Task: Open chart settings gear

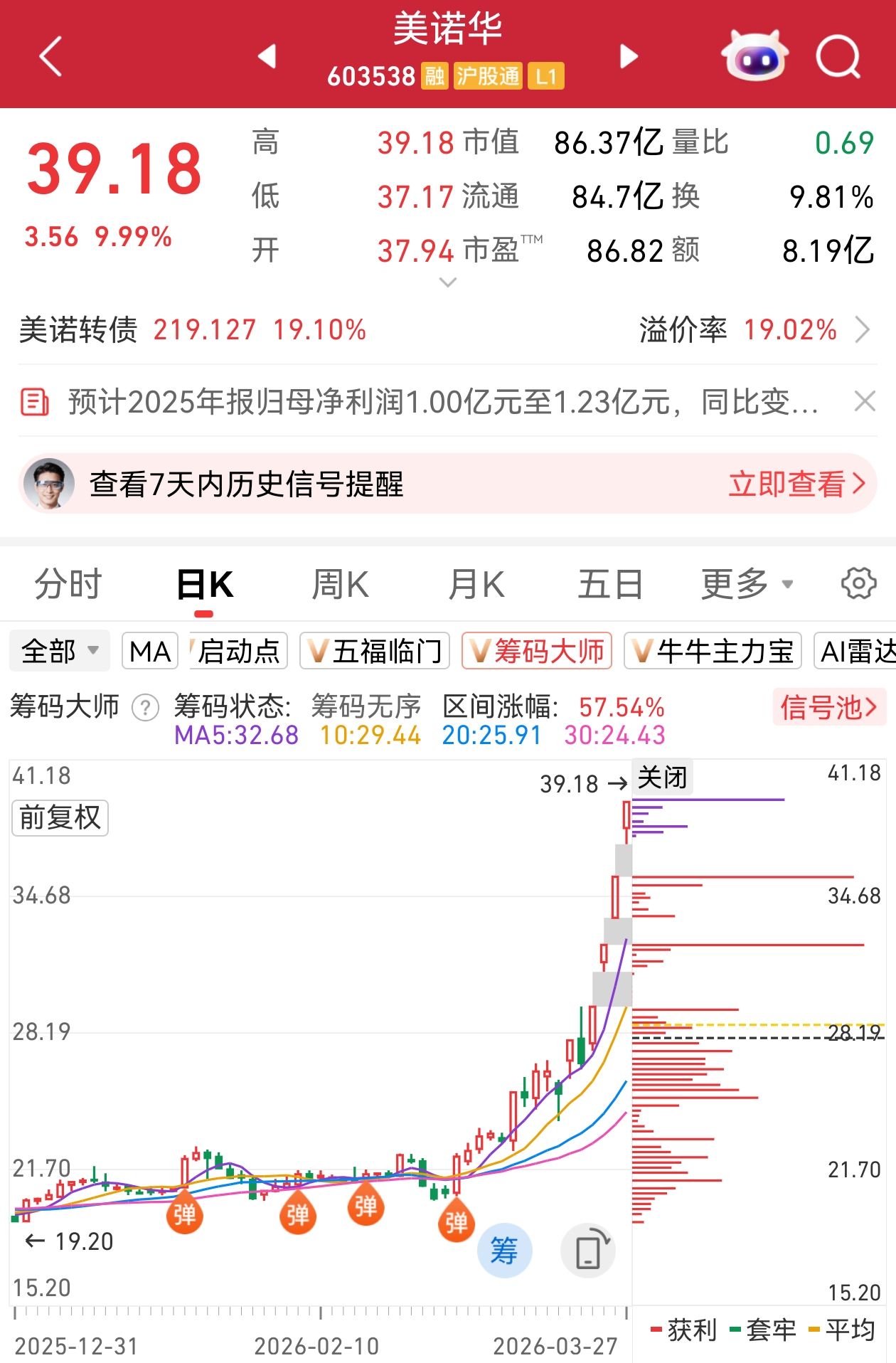Action: (x=858, y=584)
